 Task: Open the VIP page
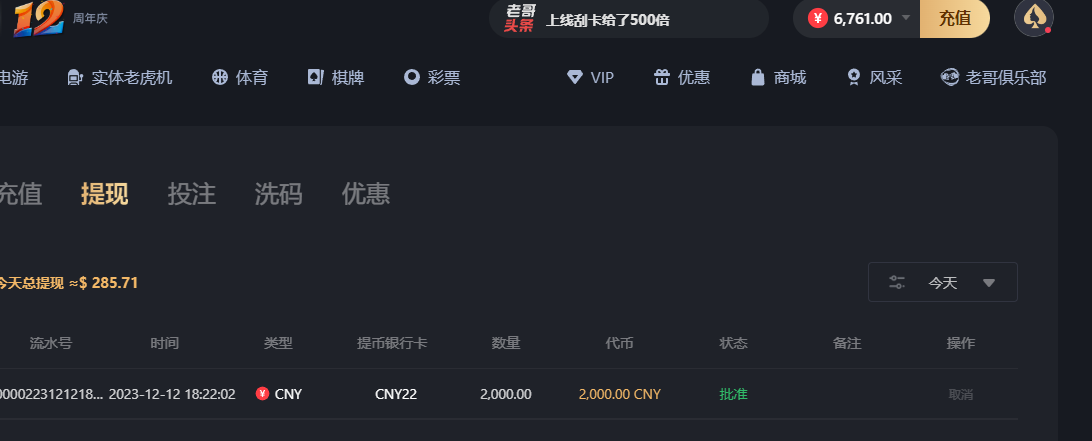(x=590, y=77)
